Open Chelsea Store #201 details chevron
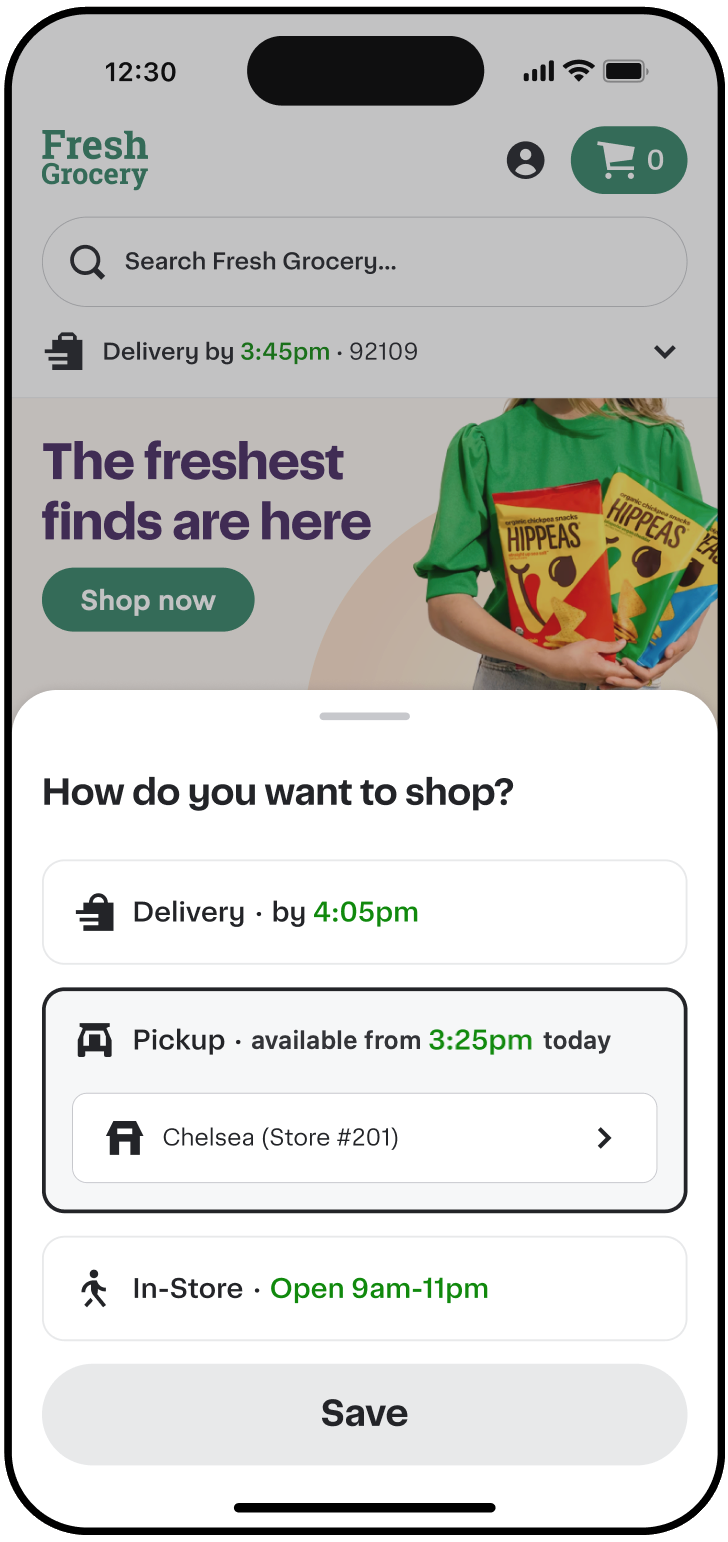Image resolution: width=728 pixels, height=1542 pixels. point(603,1137)
